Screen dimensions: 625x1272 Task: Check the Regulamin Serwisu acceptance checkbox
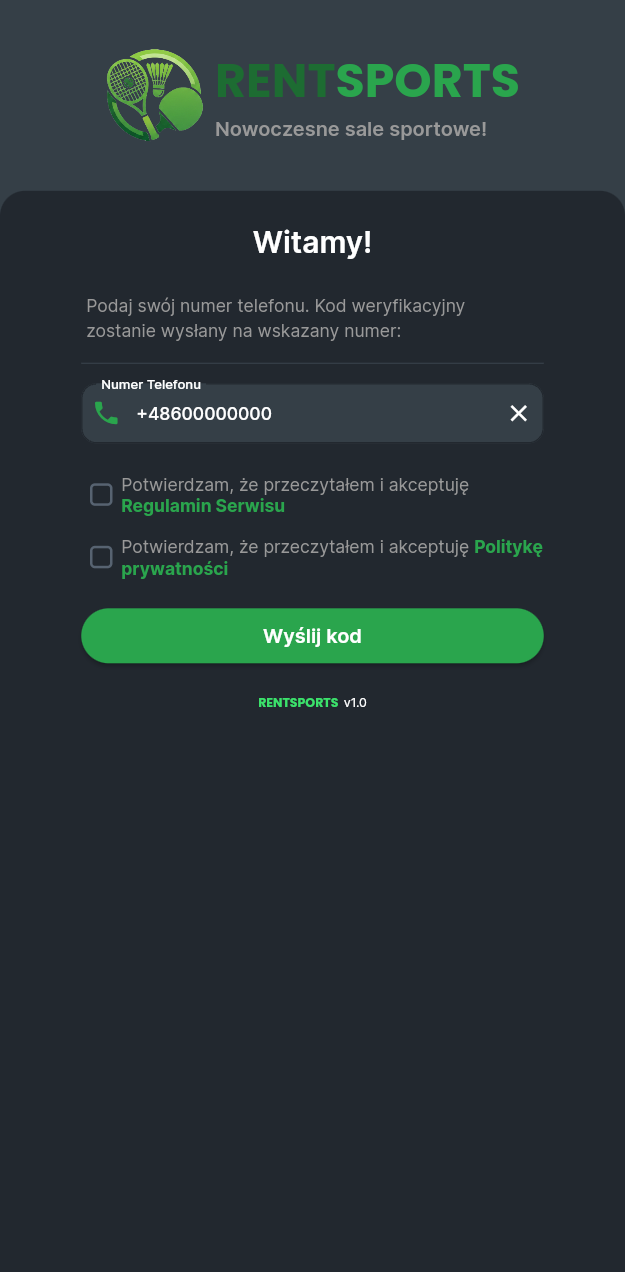[x=101, y=495]
